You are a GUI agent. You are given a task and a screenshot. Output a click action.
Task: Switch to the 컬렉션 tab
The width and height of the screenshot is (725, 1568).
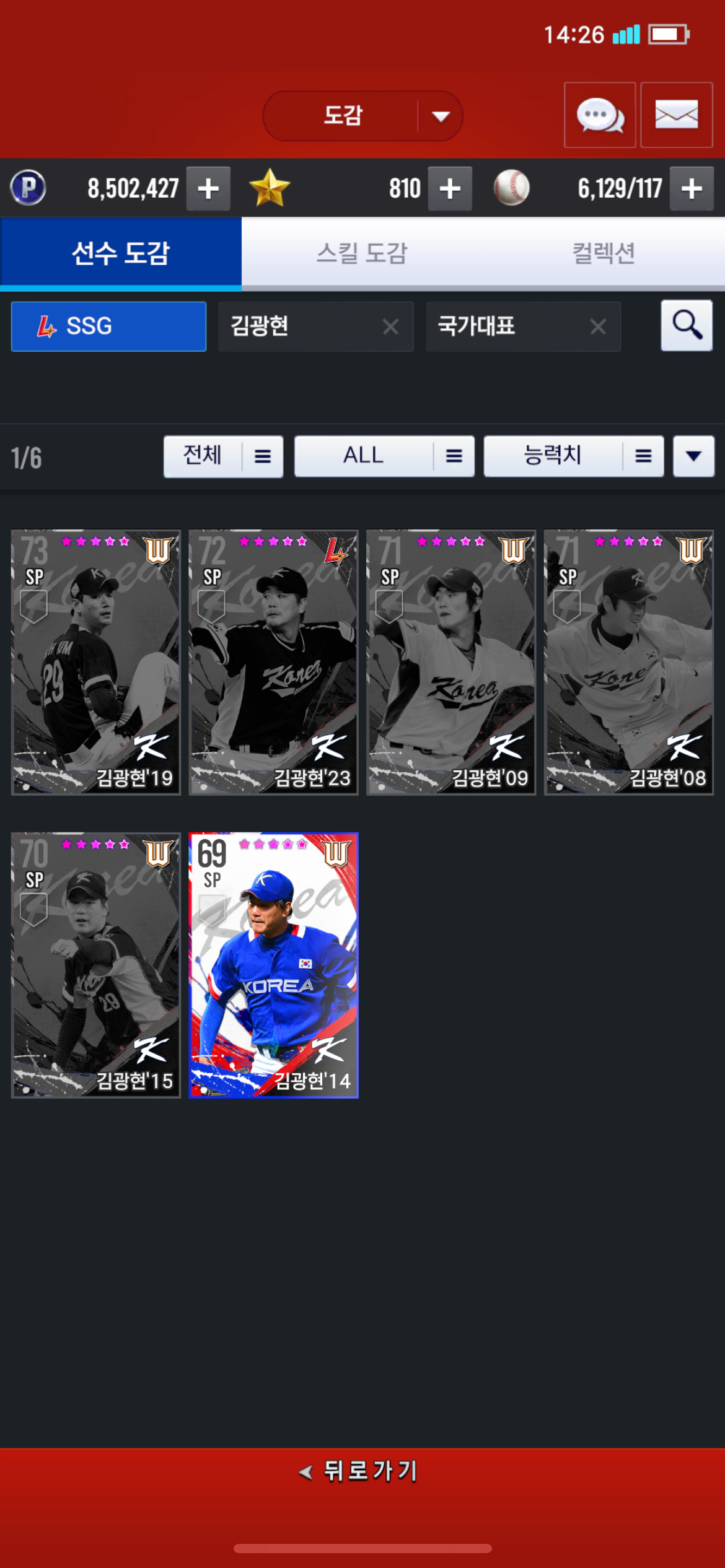(604, 253)
